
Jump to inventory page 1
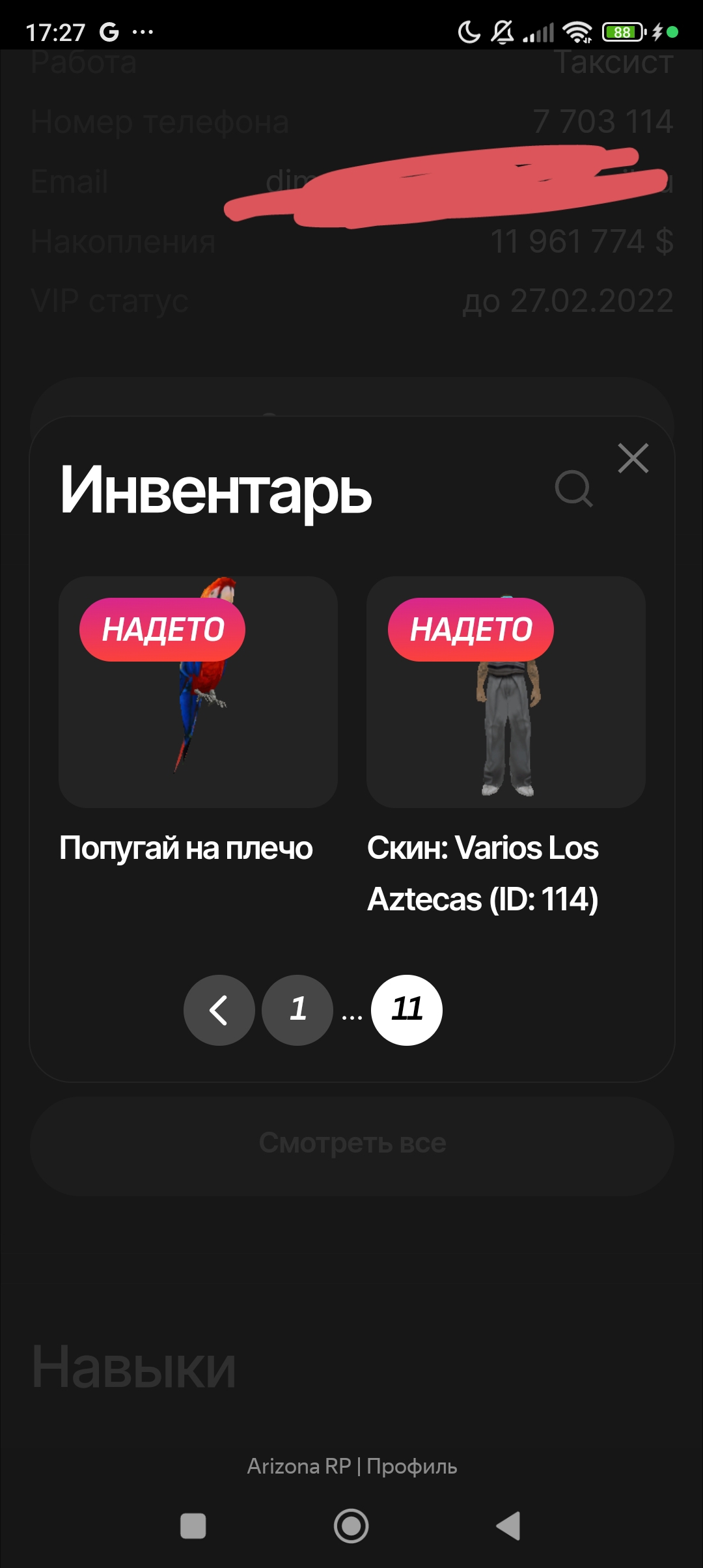(297, 1010)
